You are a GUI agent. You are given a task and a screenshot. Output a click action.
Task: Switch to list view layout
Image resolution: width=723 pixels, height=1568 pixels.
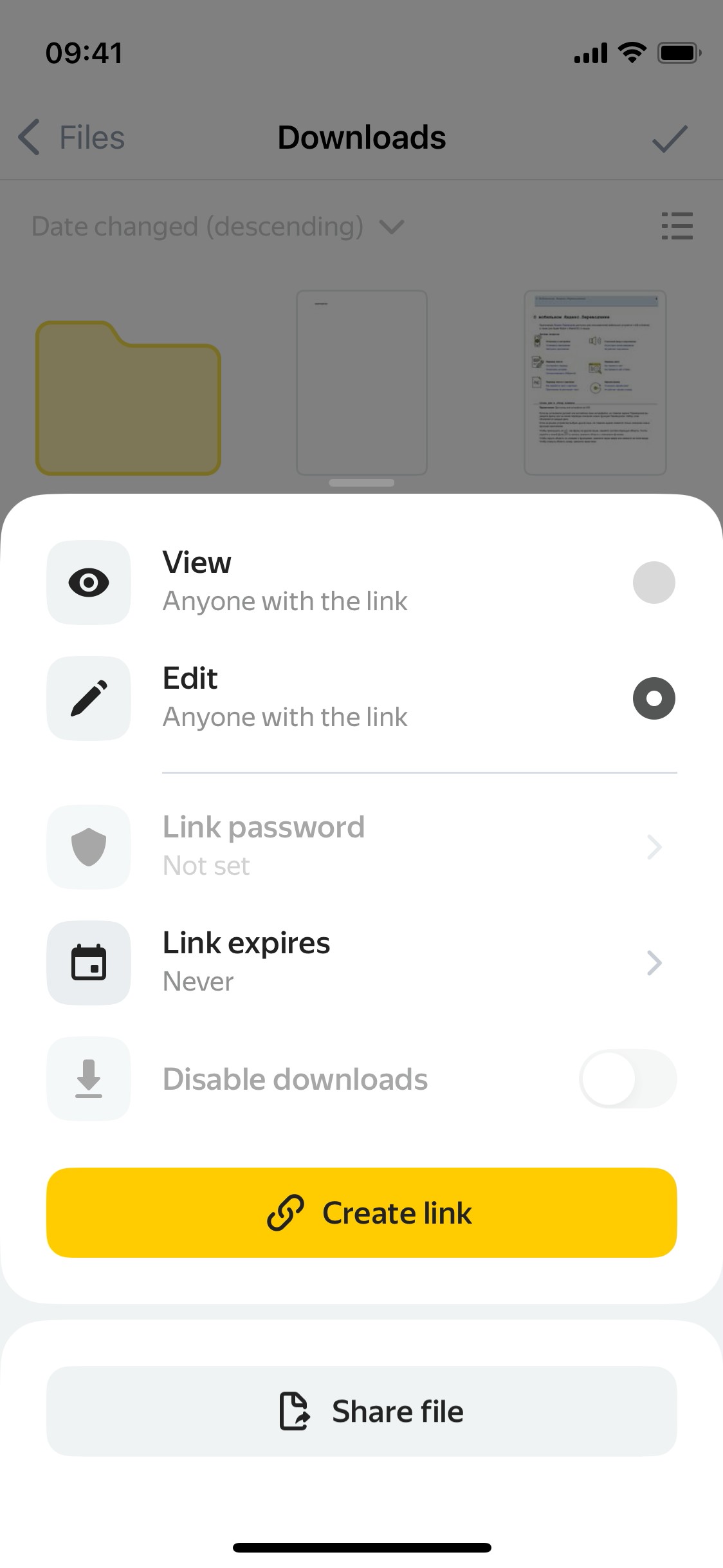677,226
